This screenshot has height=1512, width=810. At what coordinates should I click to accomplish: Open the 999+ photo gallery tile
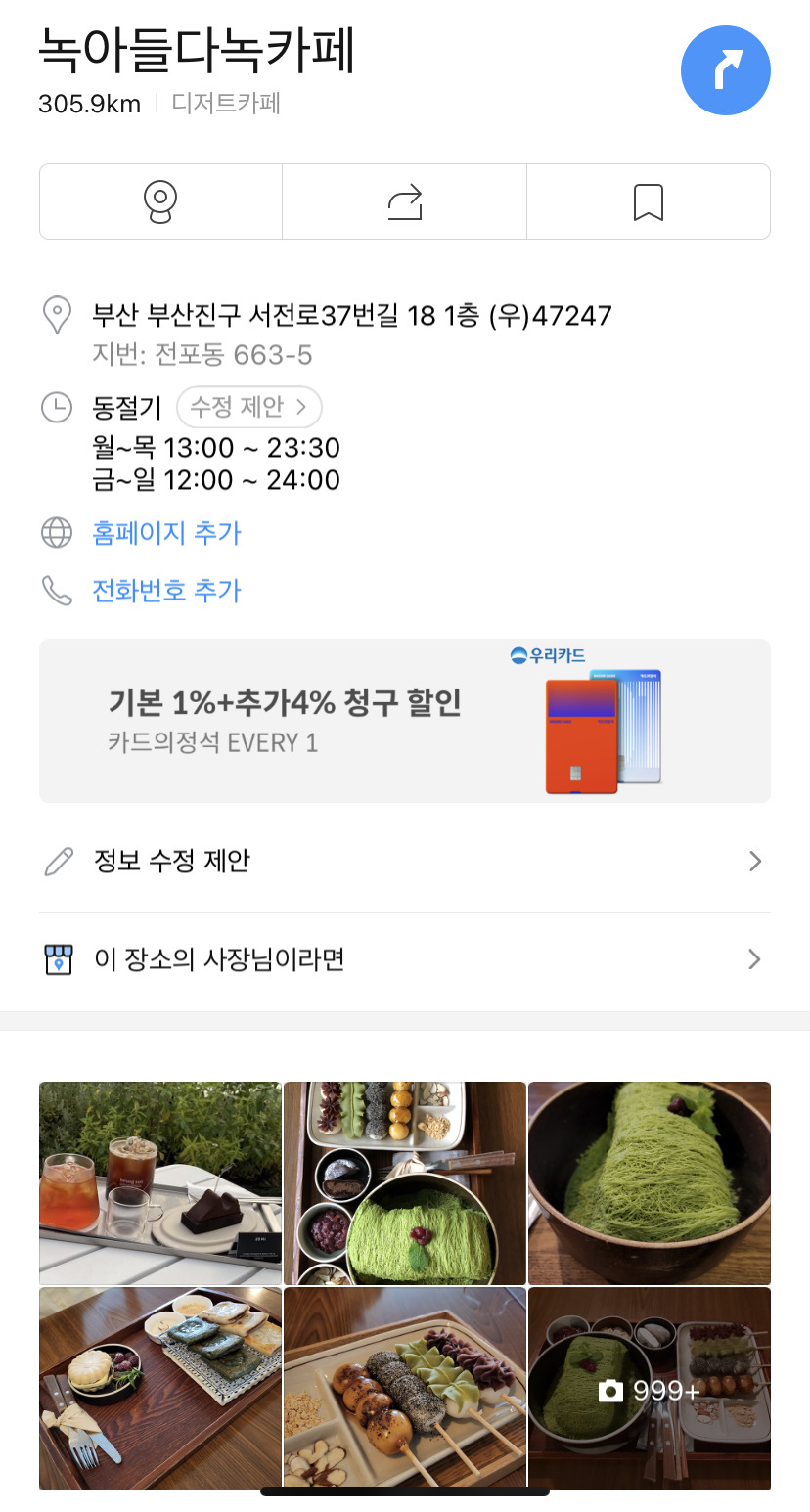[649, 1389]
